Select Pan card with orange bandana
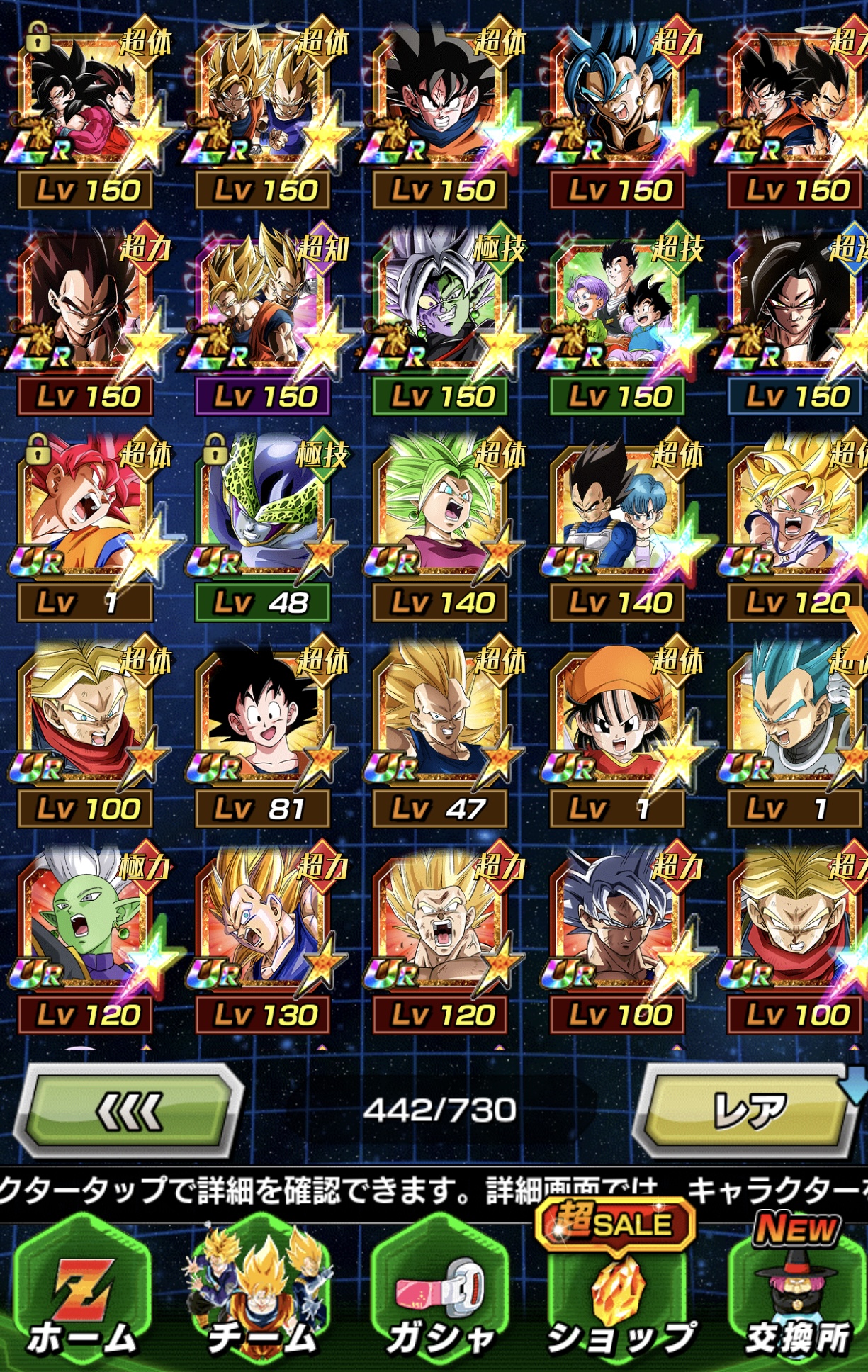The image size is (868, 1372). point(616,716)
